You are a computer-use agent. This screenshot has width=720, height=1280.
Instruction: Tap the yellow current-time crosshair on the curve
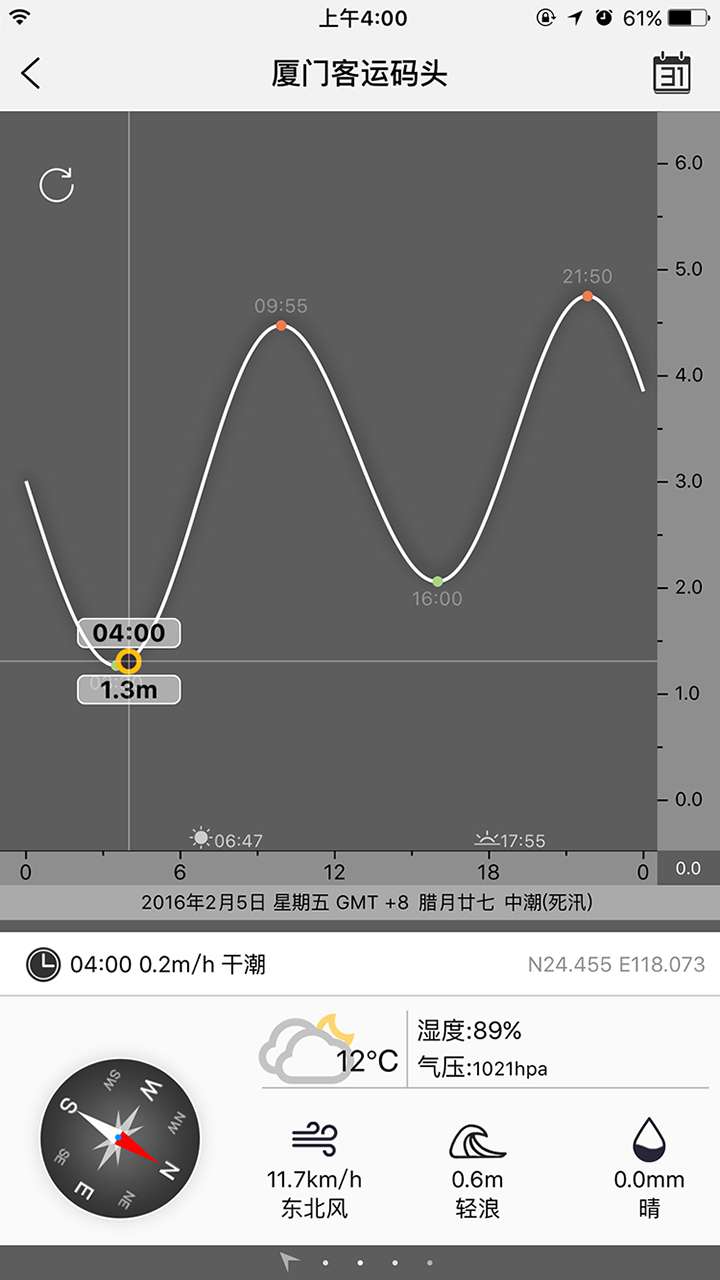coord(128,661)
